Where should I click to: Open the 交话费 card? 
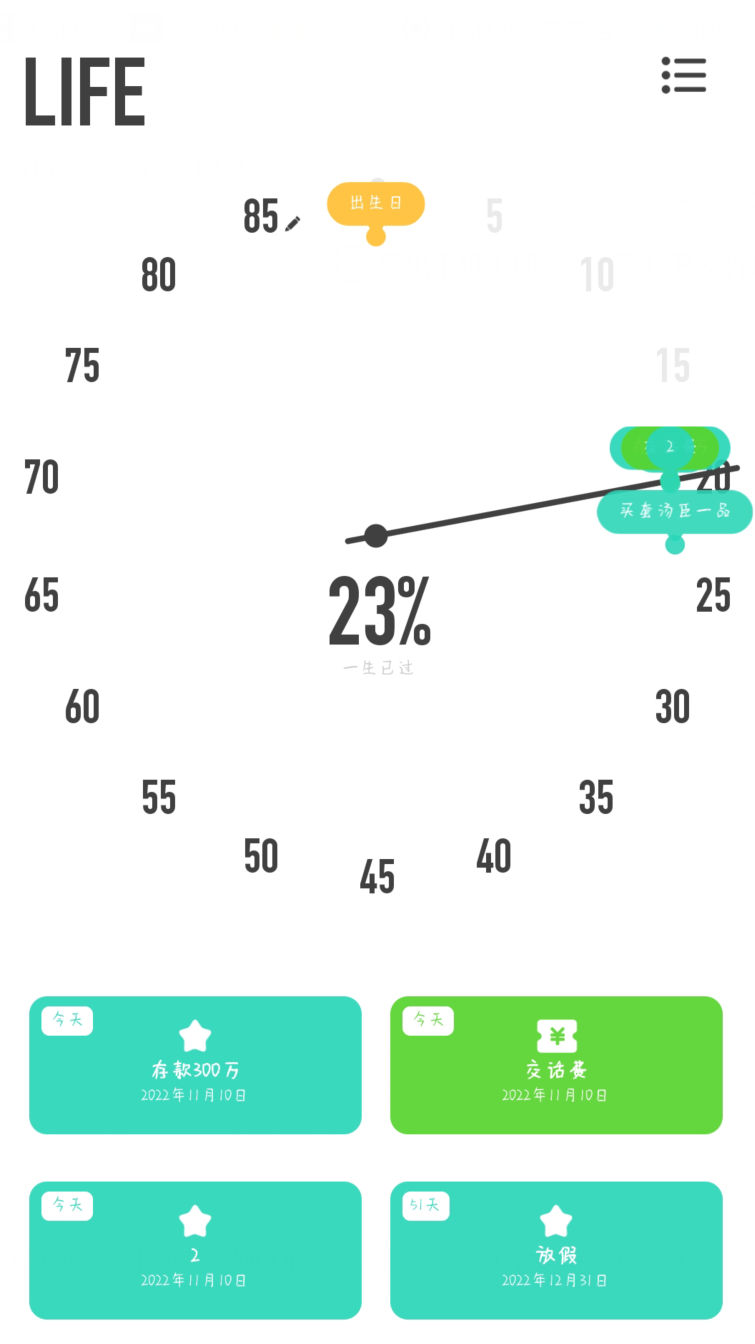click(556, 1065)
